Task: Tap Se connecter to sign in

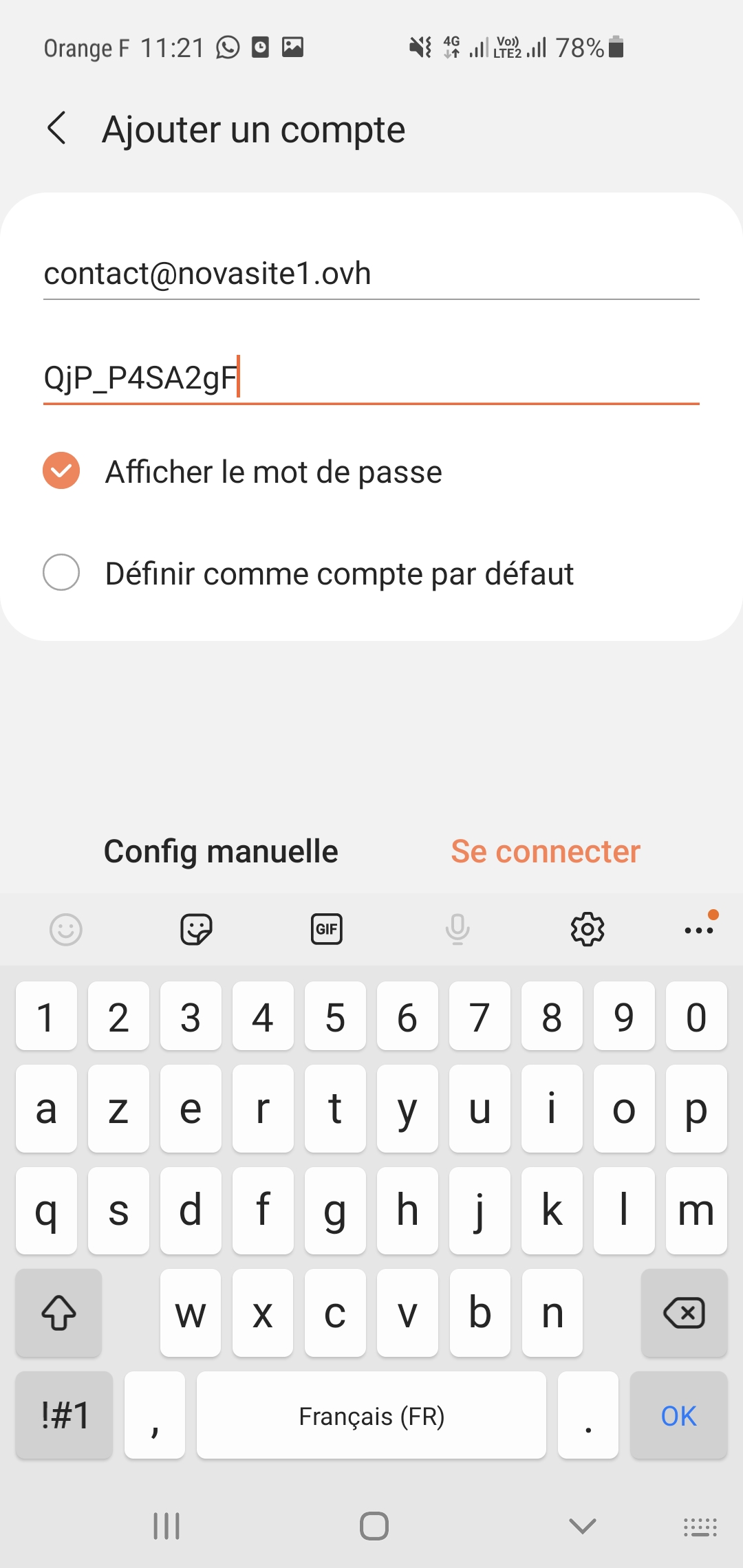Action: 546,851
